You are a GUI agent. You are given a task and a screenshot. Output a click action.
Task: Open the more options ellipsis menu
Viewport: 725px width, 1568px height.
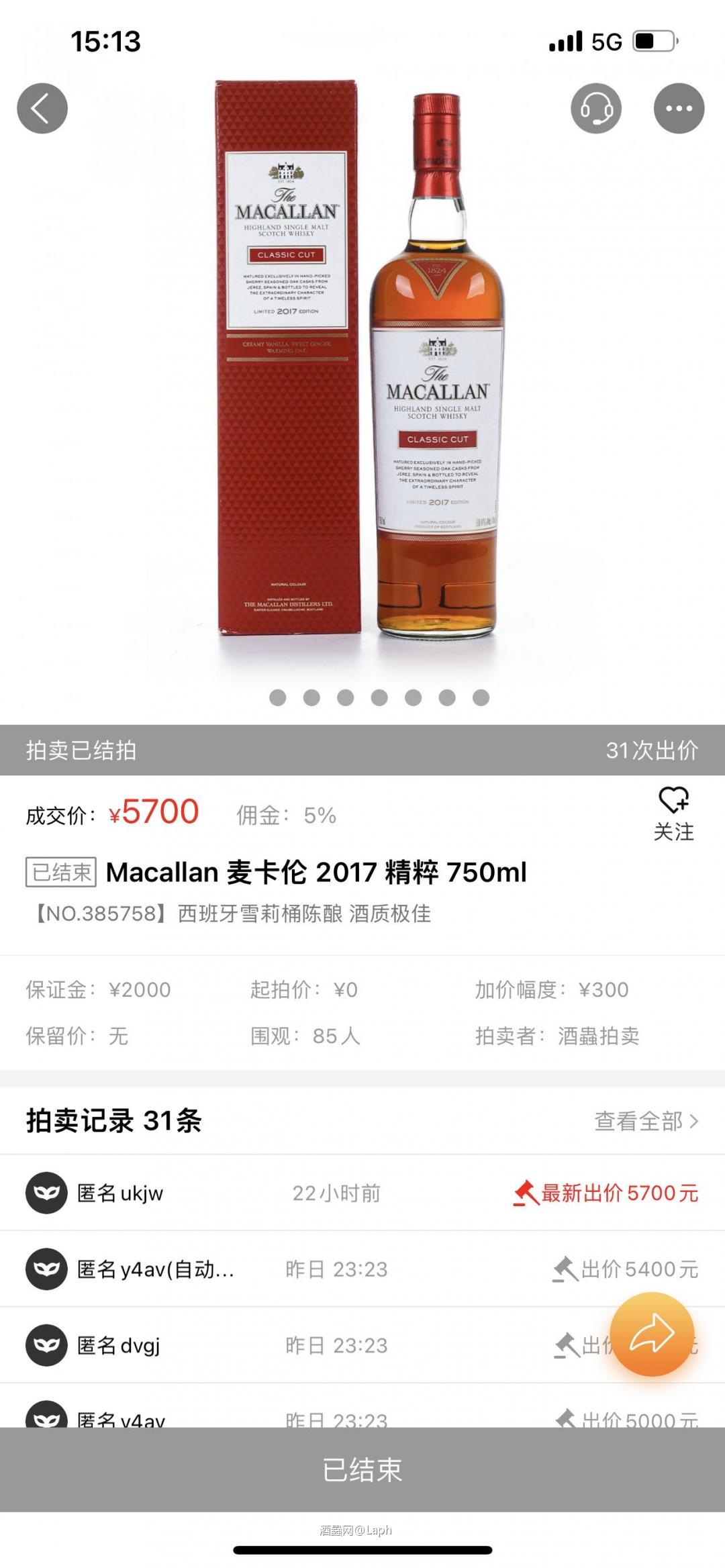point(678,107)
